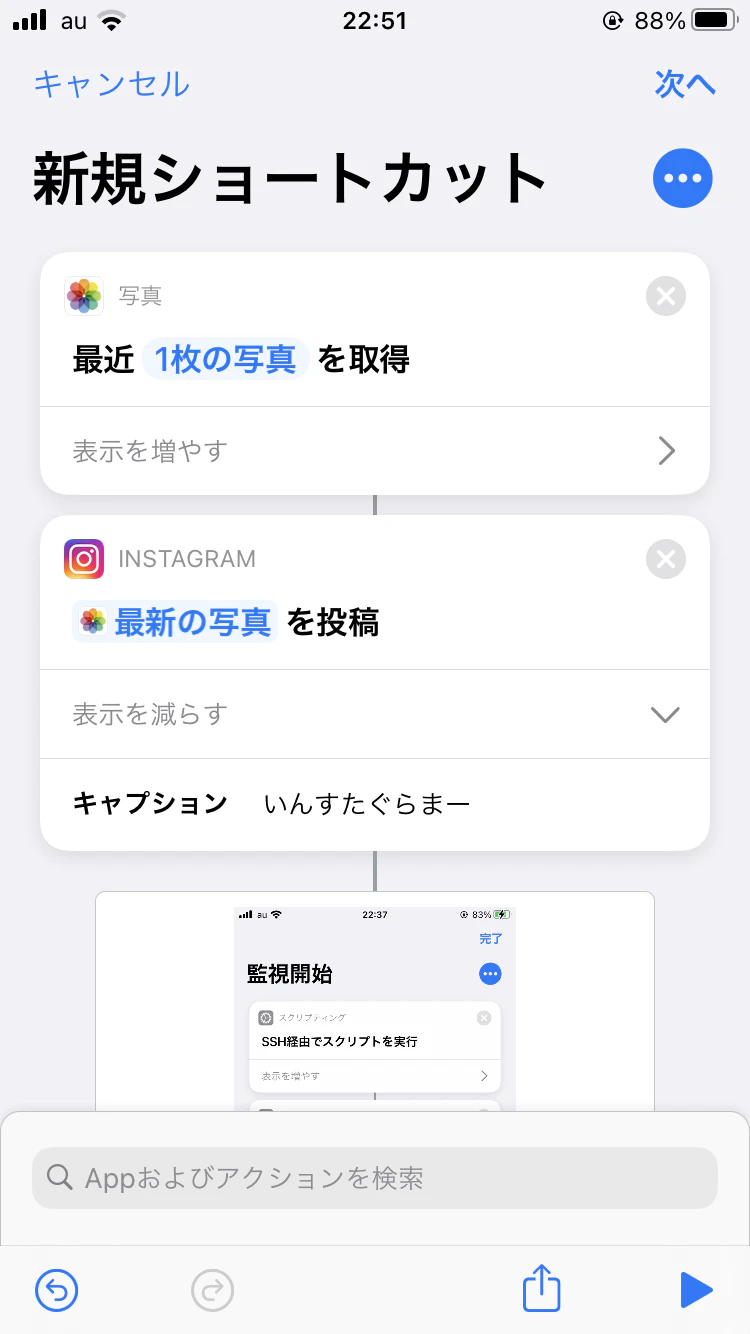This screenshot has width=750, height=1334.
Task: Tap the redo arrow in bottom toolbar
Action: (212, 1290)
